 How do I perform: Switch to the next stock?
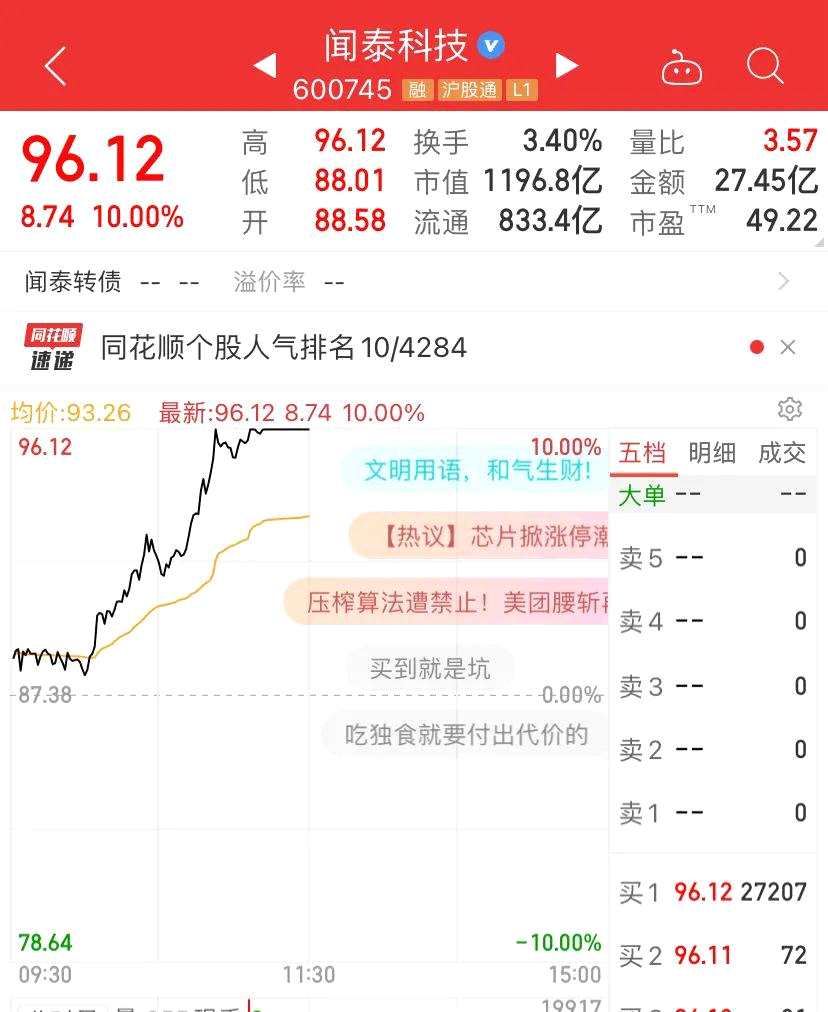567,66
